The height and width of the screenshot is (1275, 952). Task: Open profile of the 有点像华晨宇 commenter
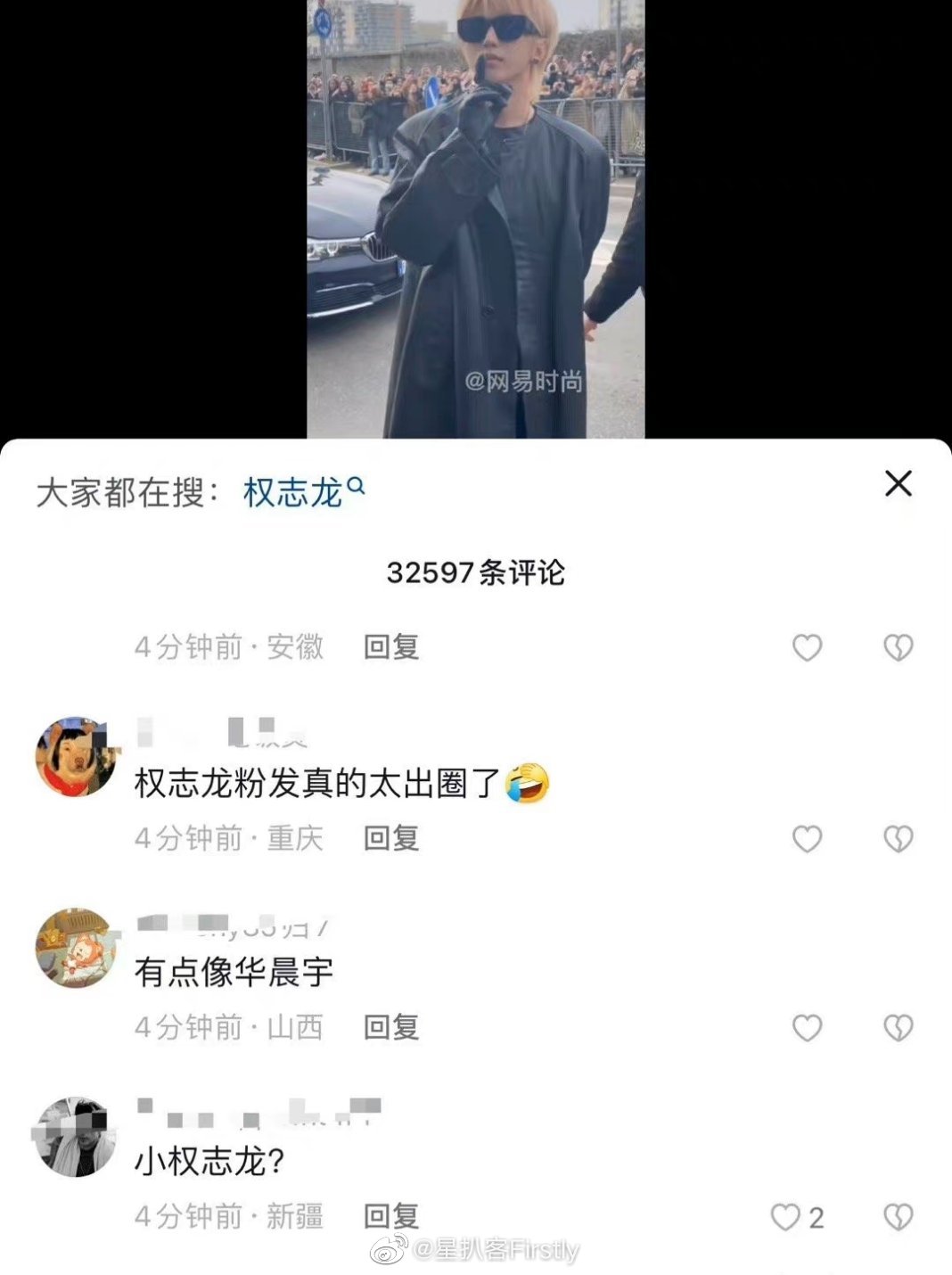(76, 948)
